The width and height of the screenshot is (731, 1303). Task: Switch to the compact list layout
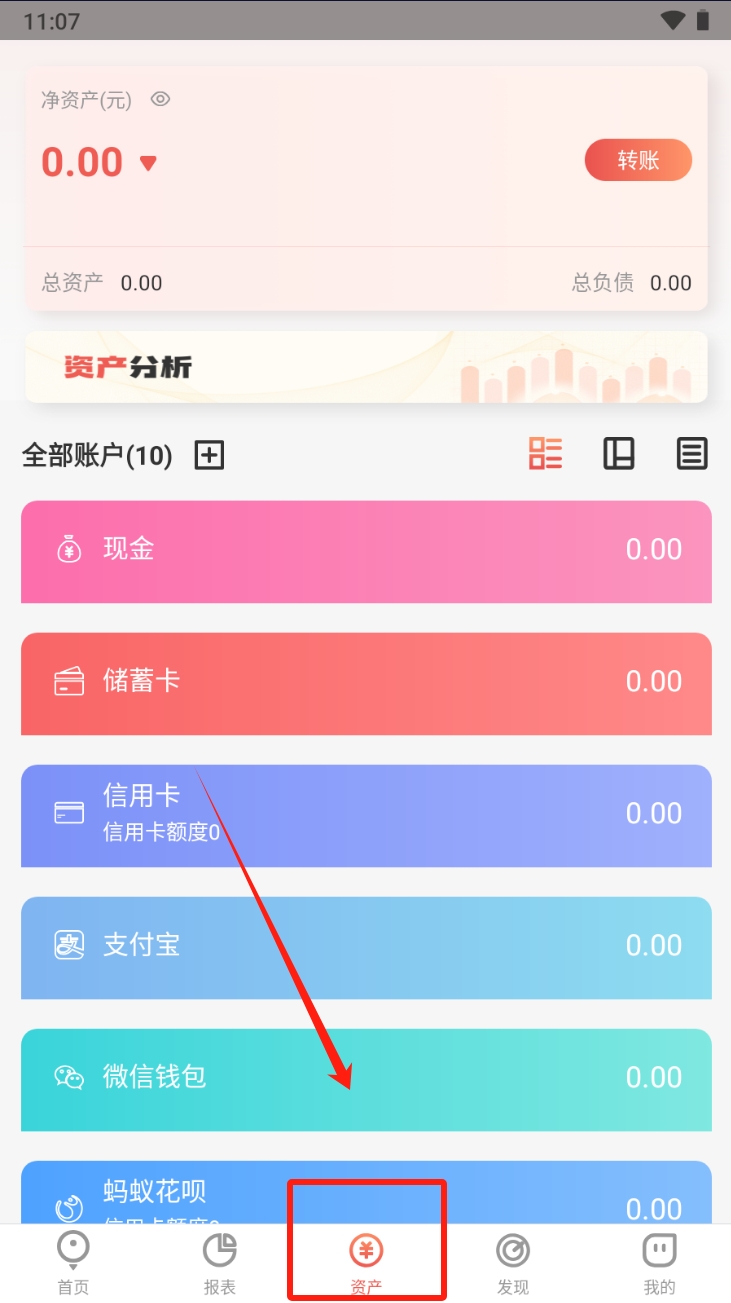coord(692,454)
